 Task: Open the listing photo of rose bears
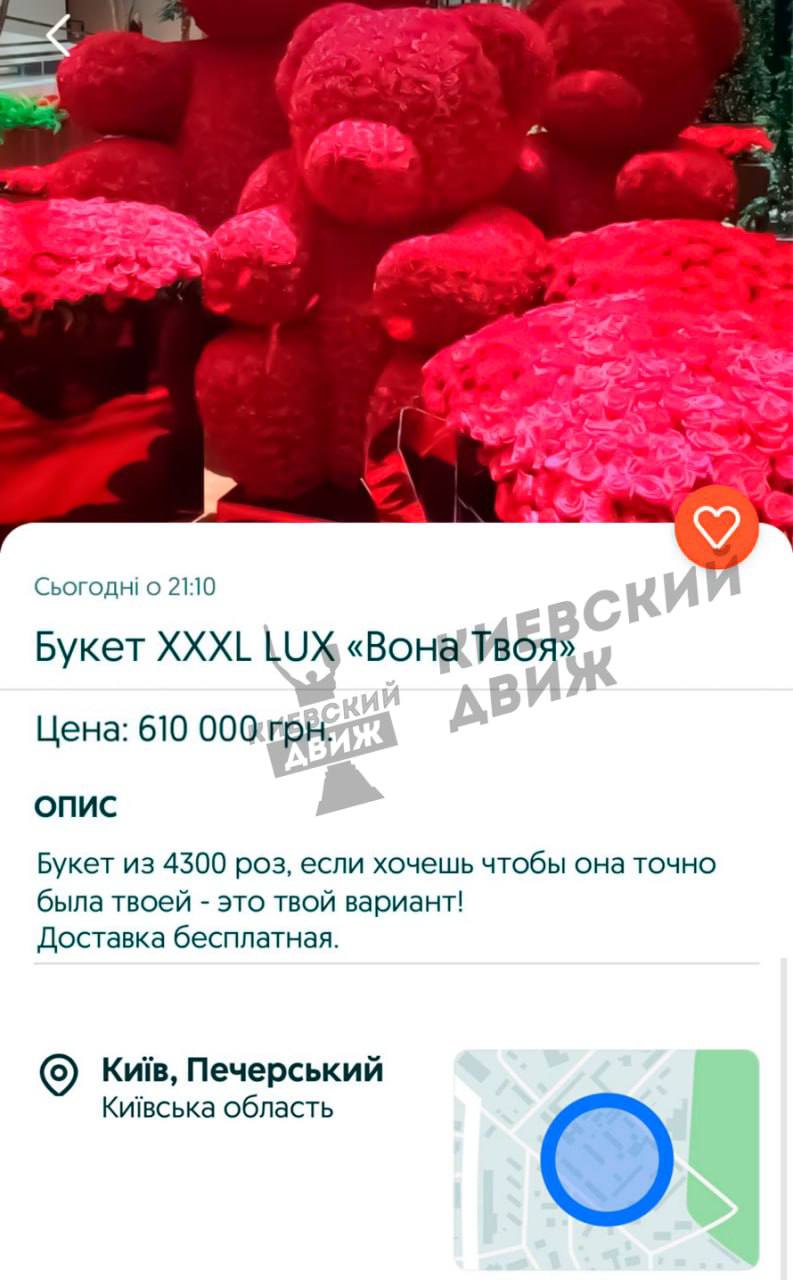[x=396, y=260]
